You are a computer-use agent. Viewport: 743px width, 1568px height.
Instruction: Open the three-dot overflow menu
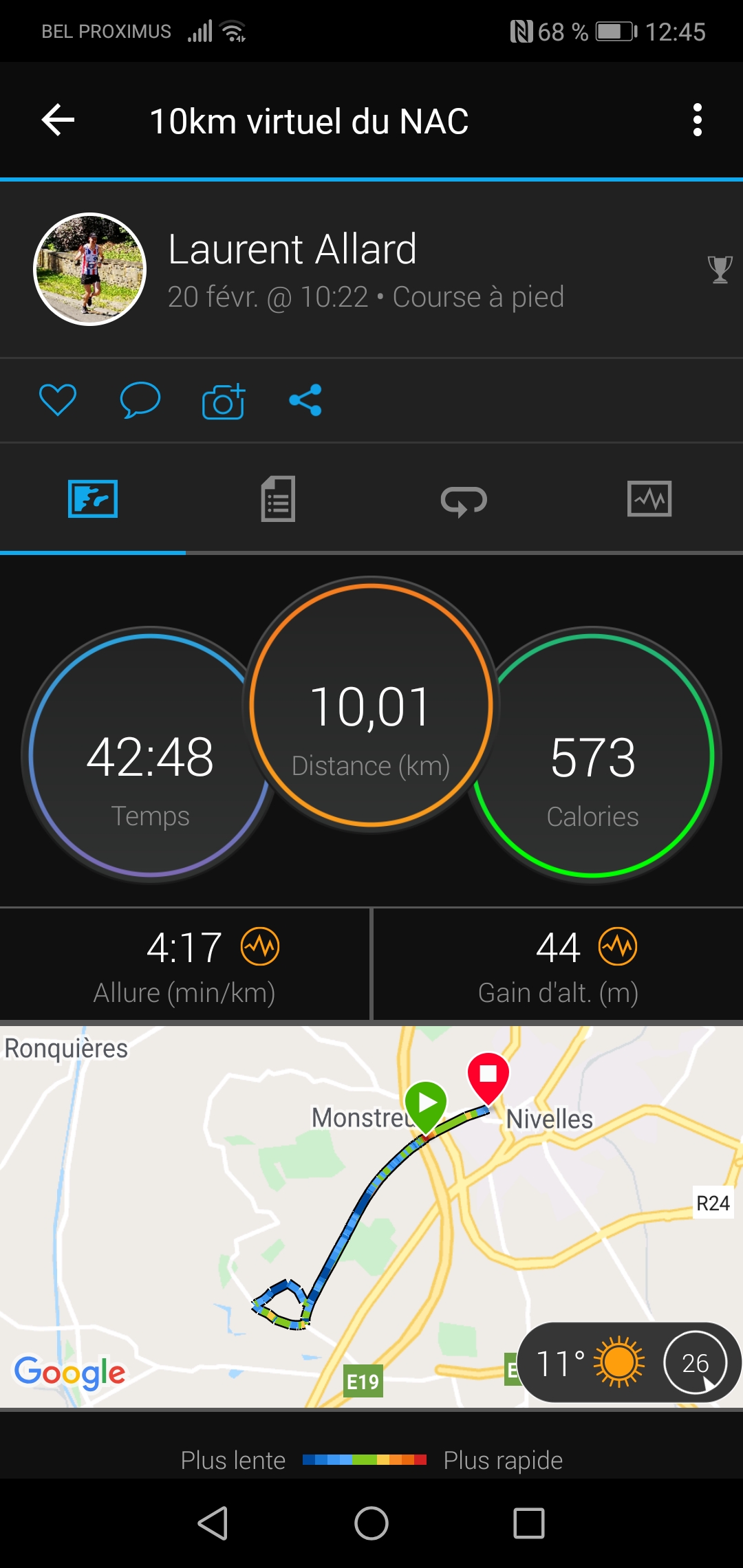point(697,120)
